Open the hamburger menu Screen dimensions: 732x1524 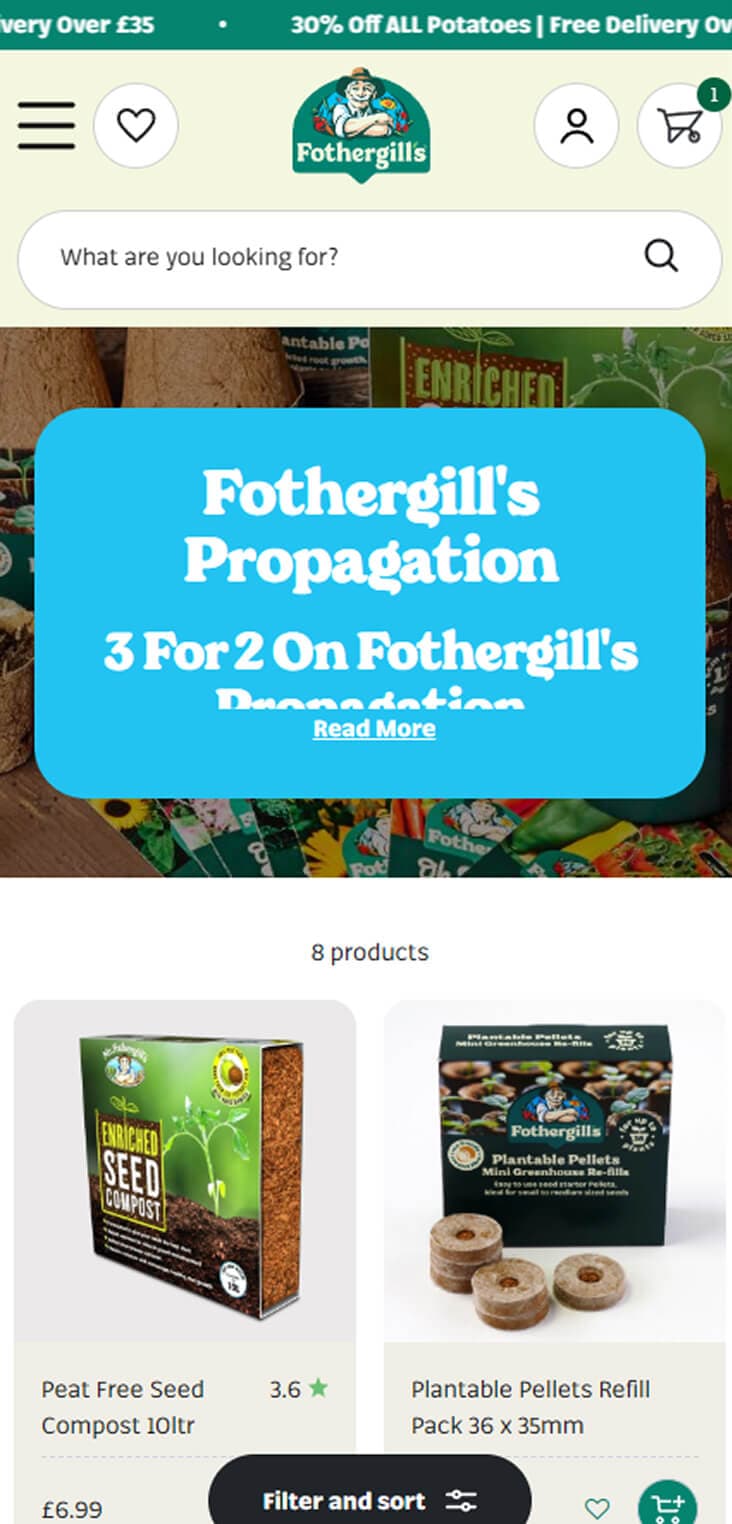(x=46, y=126)
